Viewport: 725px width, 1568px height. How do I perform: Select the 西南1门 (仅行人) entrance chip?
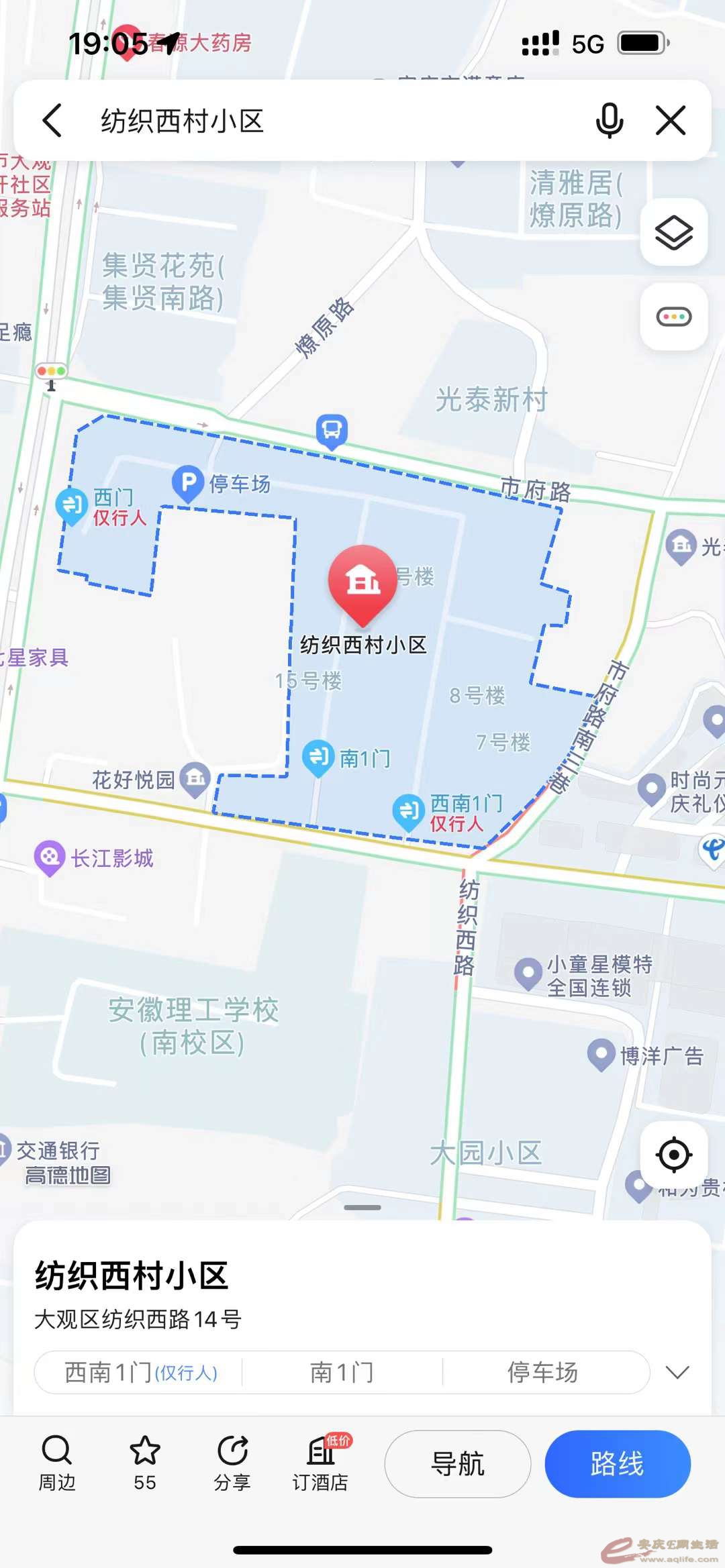(140, 1372)
